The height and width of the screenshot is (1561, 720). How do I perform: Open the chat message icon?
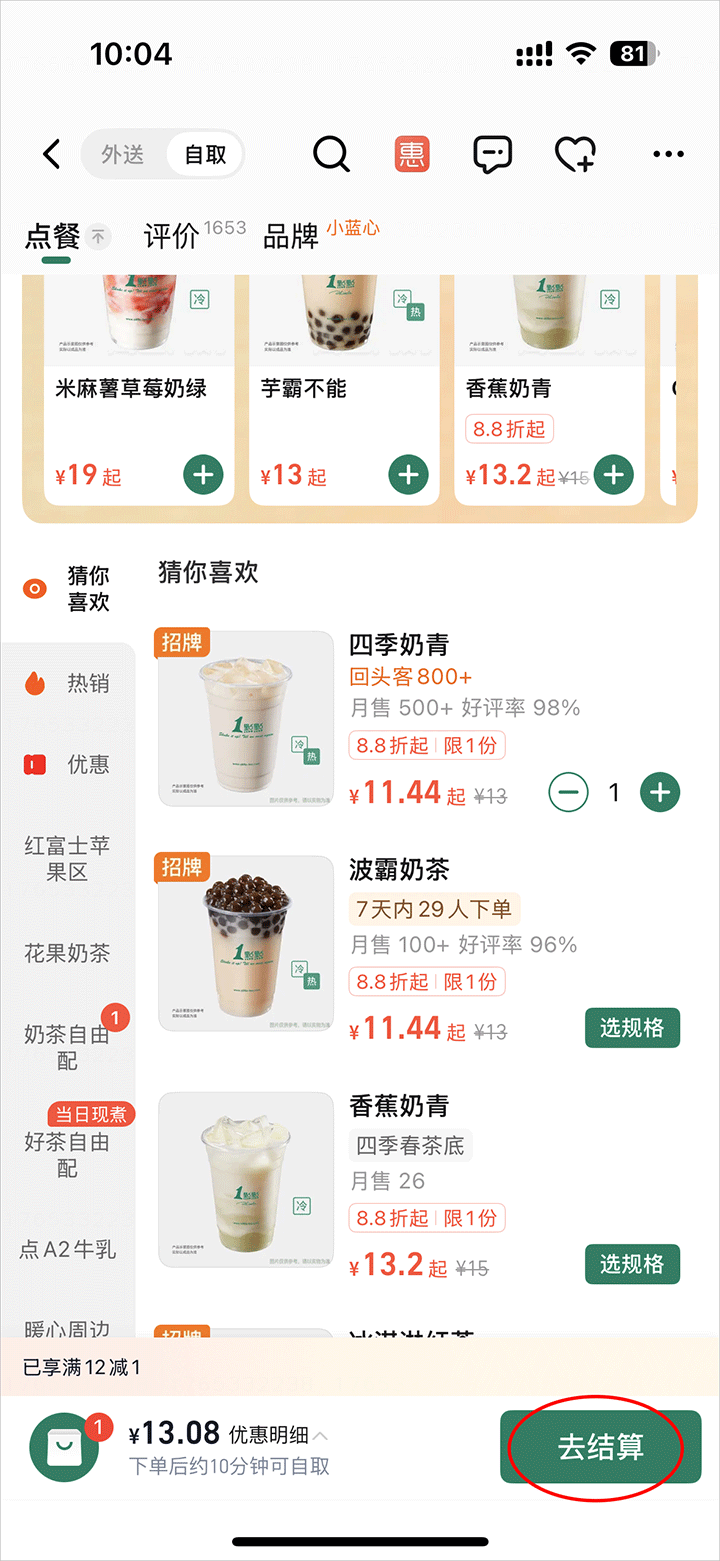pyautogui.click(x=492, y=154)
